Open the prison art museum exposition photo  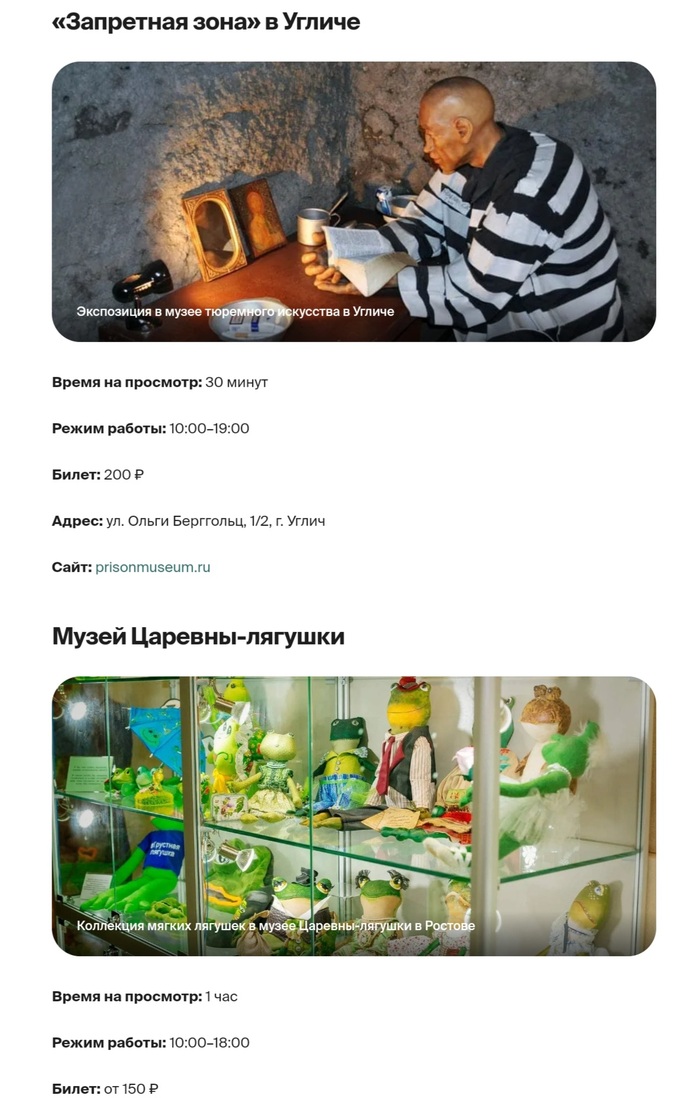tap(353, 201)
